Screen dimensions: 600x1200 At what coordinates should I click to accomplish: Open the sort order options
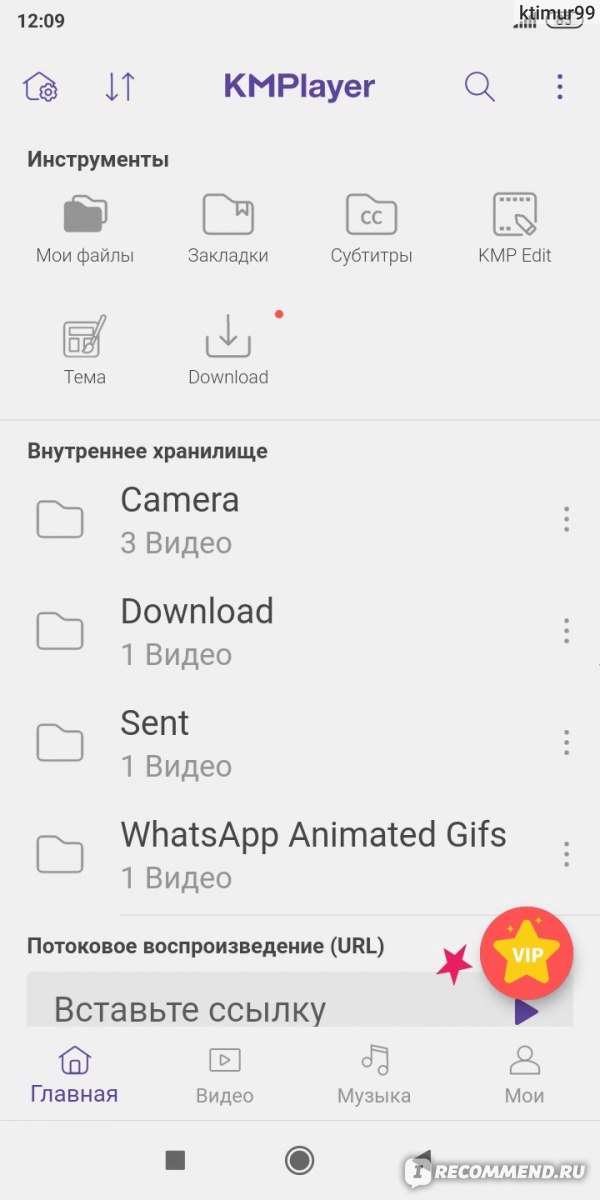tap(120, 87)
